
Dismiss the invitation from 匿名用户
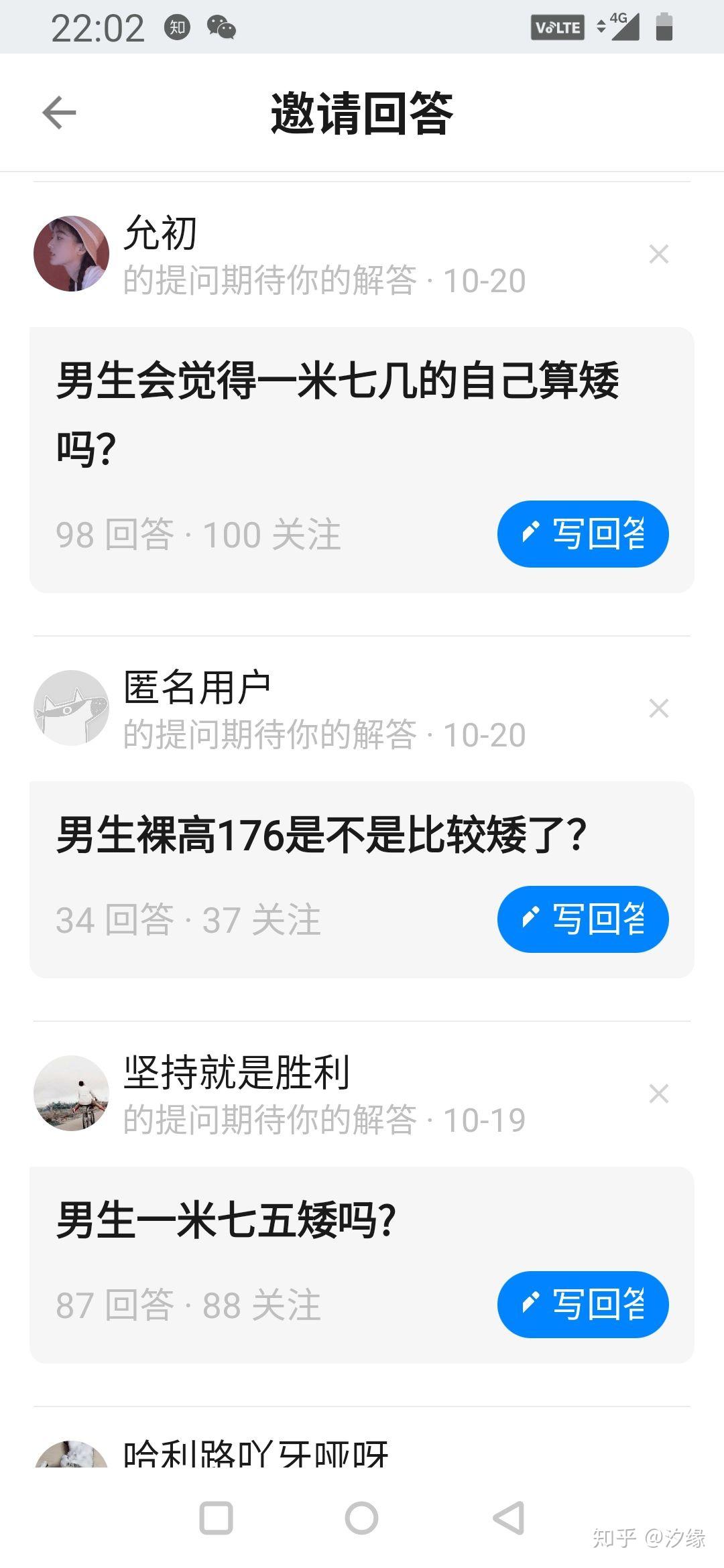tap(658, 708)
